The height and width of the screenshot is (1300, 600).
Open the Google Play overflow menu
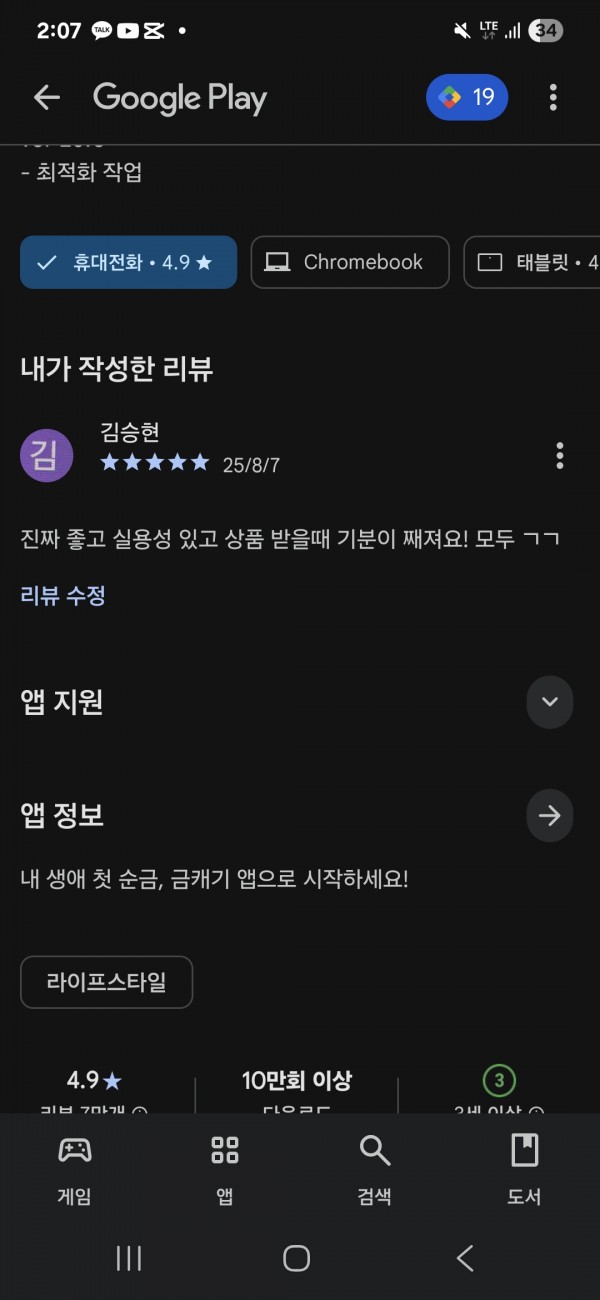pos(553,97)
